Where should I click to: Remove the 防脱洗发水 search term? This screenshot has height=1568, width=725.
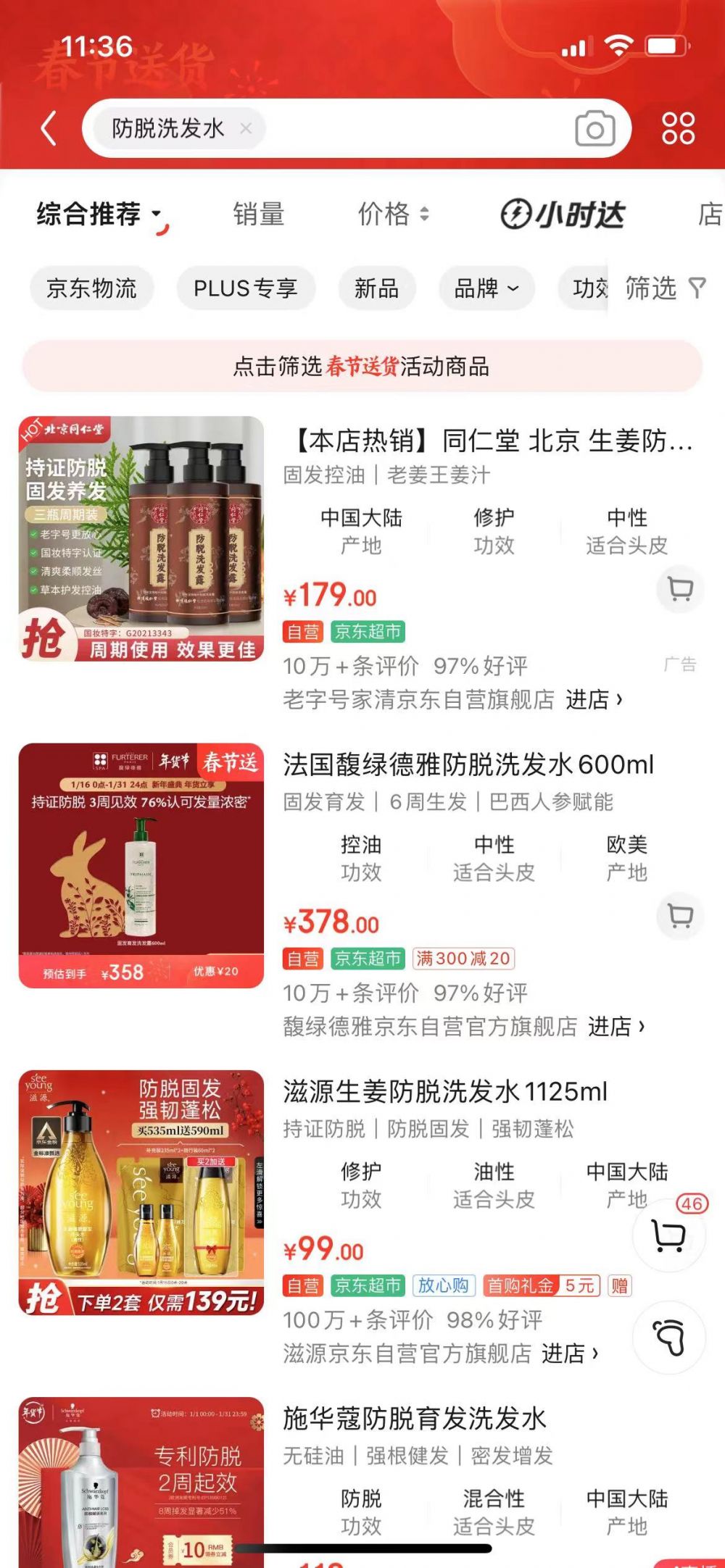(x=246, y=128)
